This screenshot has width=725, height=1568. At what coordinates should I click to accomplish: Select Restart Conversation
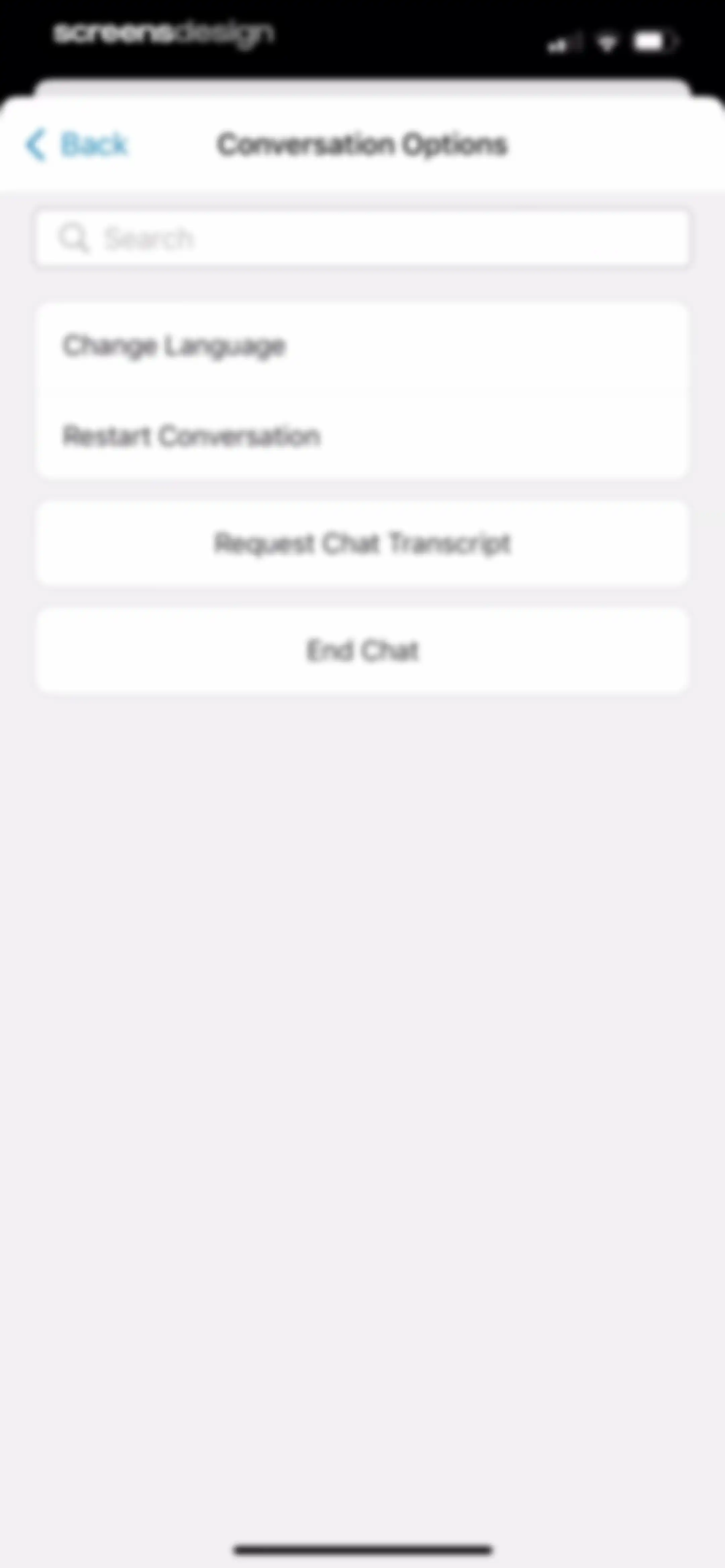pyautogui.click(x=362, y=436)
